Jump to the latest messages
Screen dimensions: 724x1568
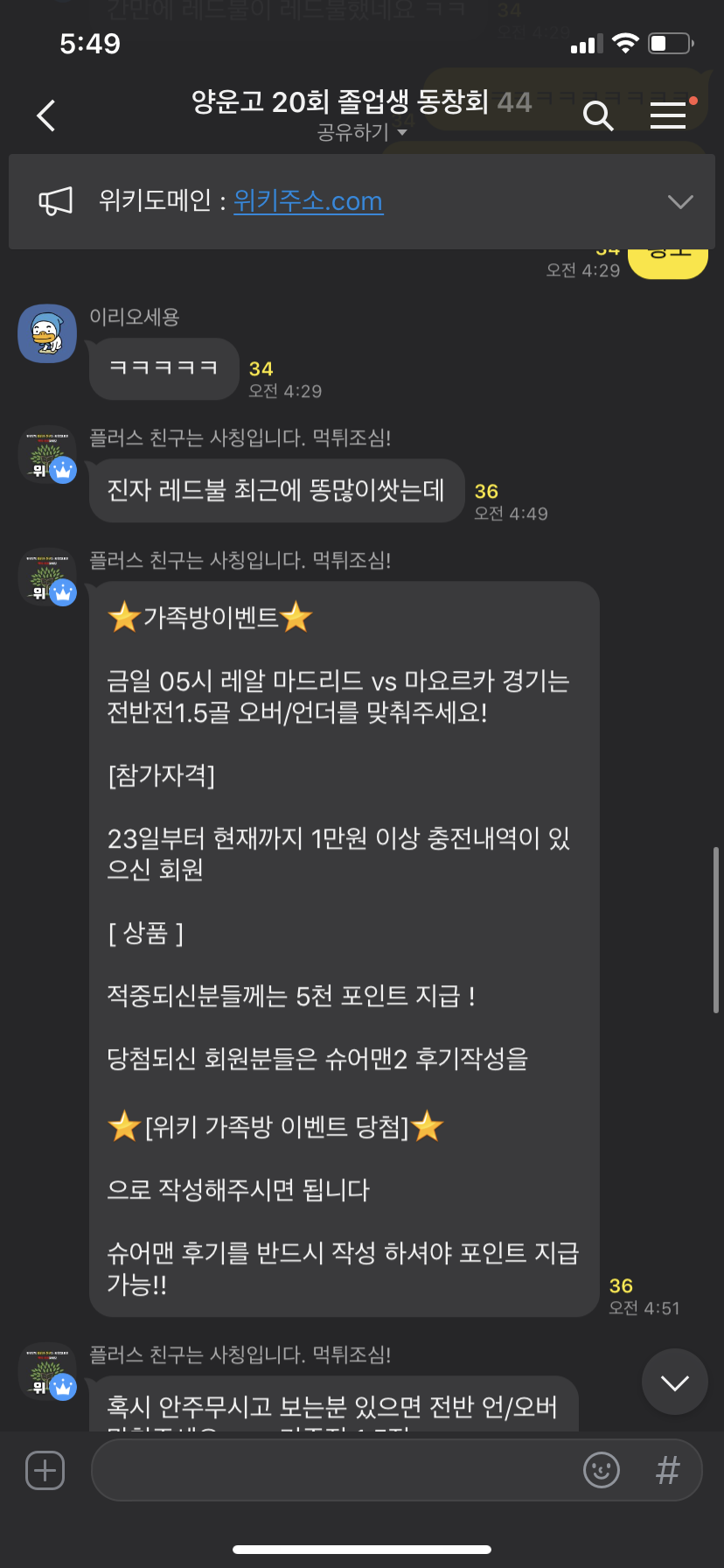pos(674,1382)
